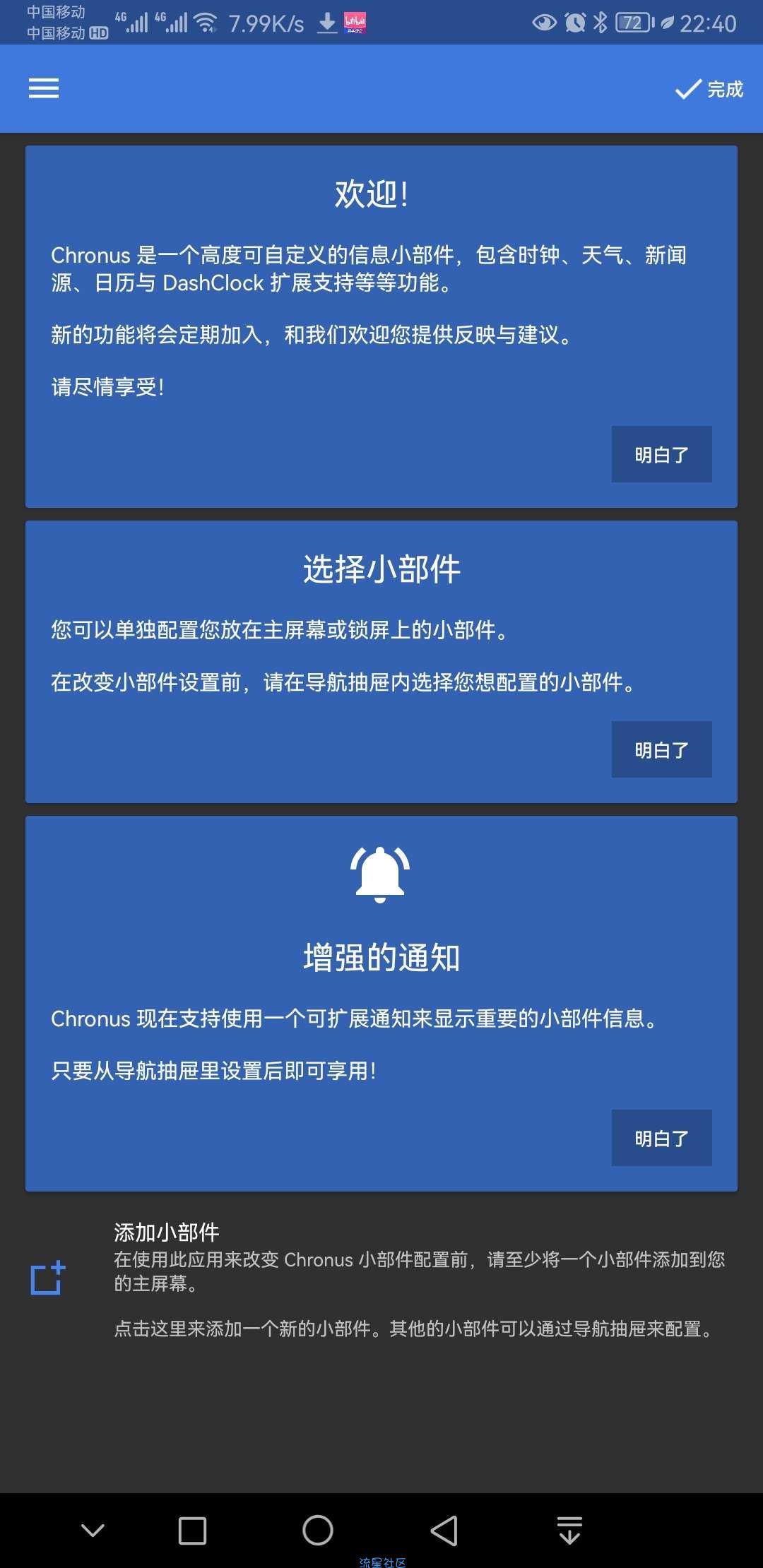Tap 明白了 on the 选择小部件 card
This screenshot has height=1568, width=763.
[661, 750]
